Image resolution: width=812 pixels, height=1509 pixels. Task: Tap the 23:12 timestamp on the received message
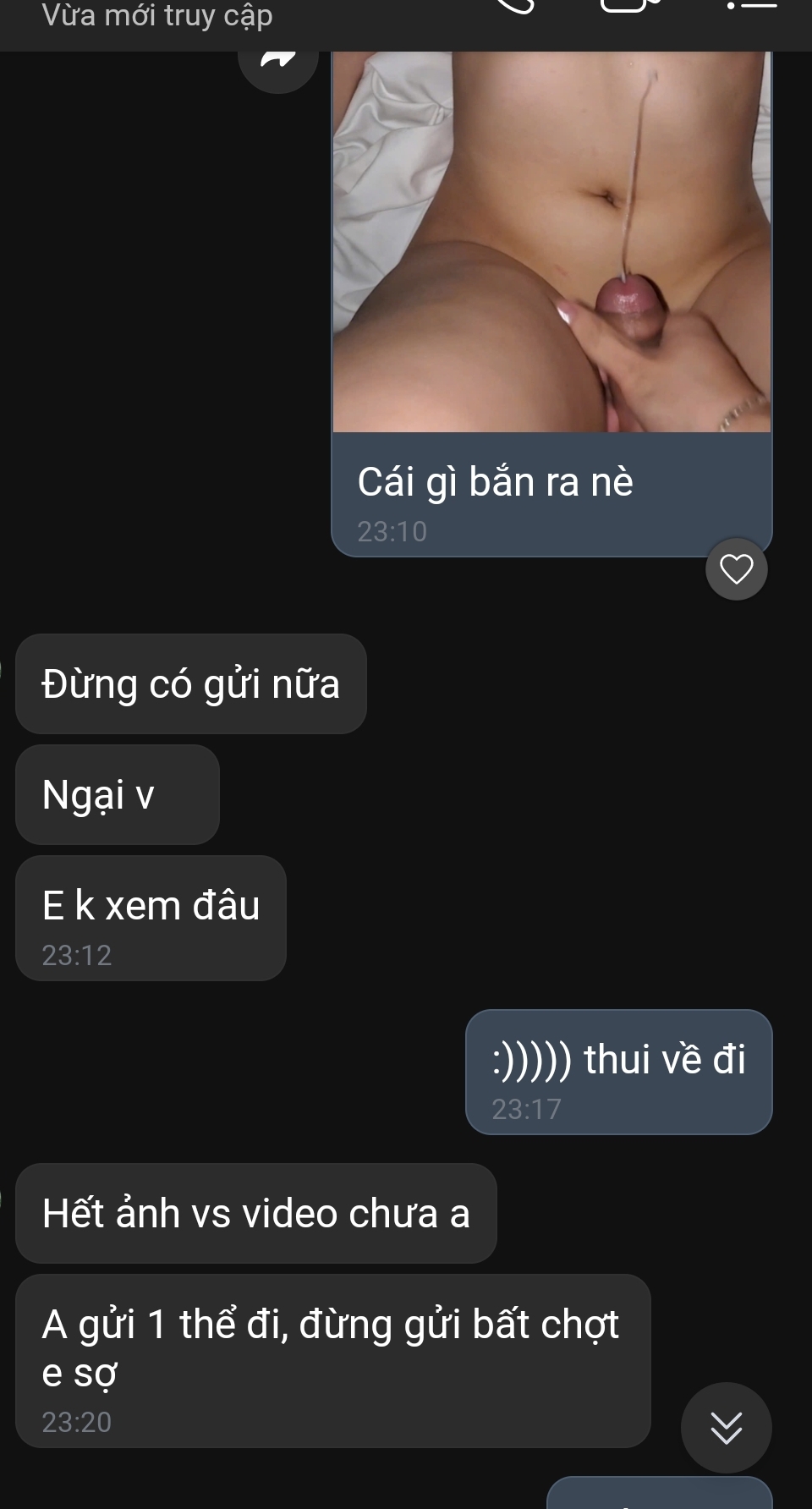pos(78,954)
